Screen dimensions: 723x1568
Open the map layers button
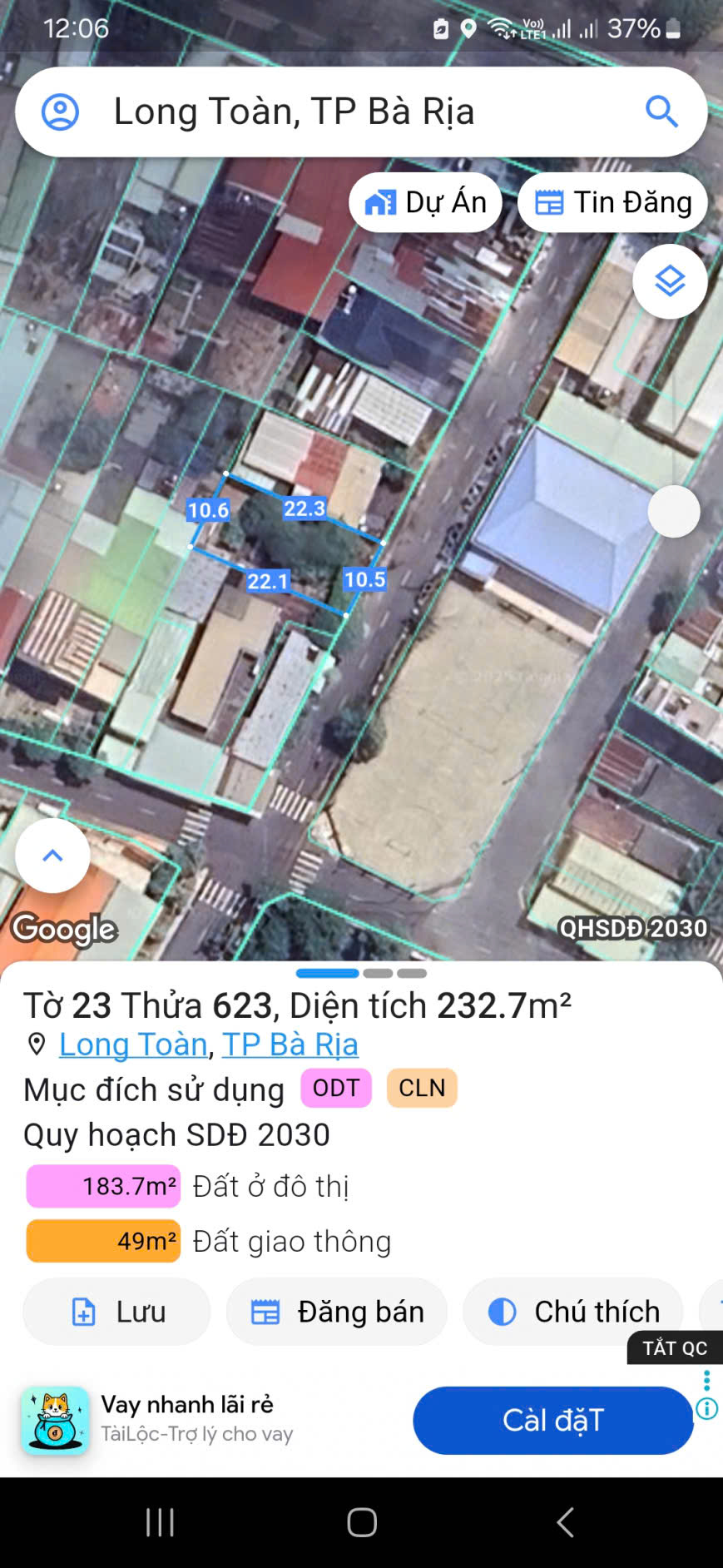coord(670,282)
